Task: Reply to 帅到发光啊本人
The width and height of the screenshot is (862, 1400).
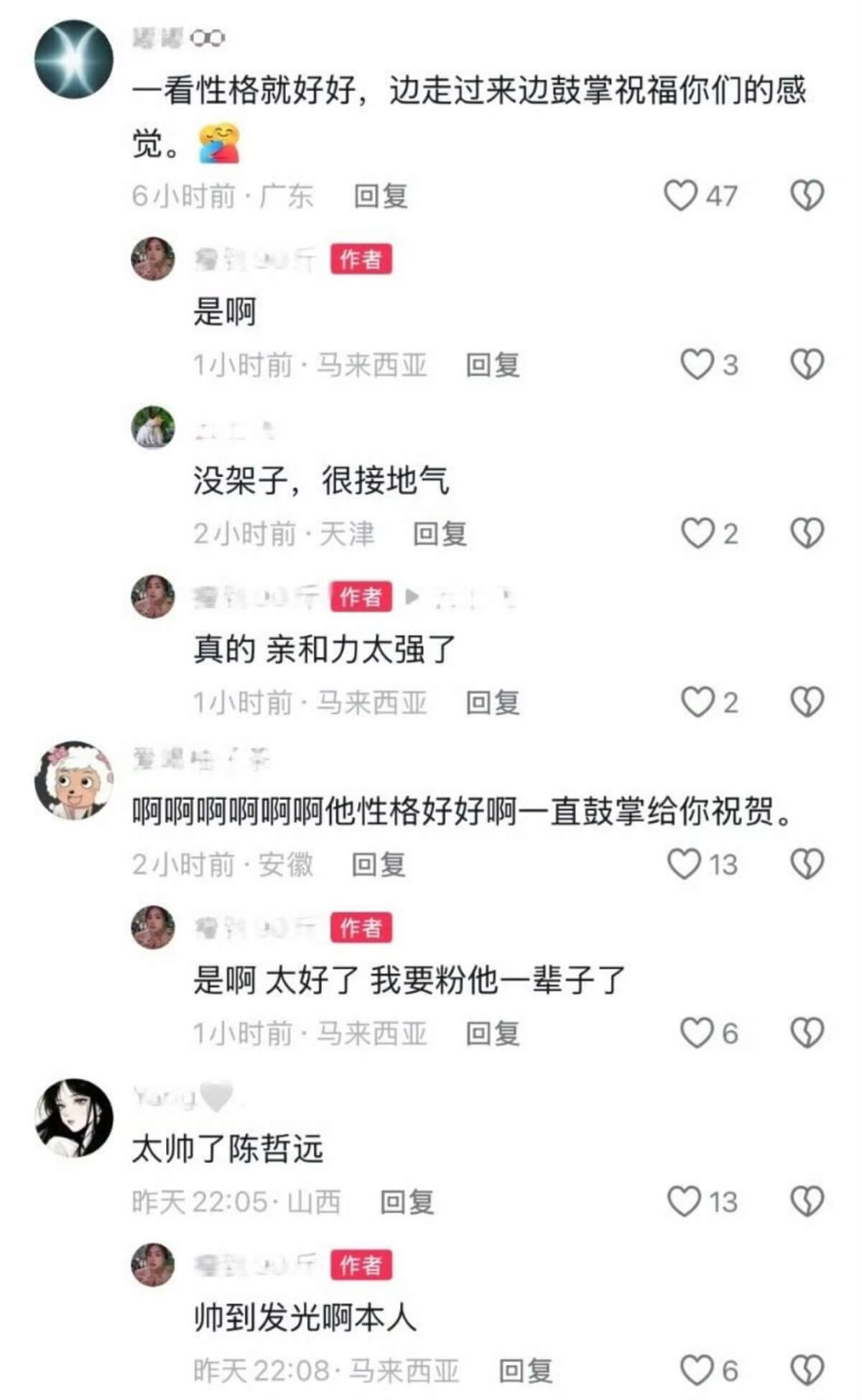Action: [x=526, y=1371]
